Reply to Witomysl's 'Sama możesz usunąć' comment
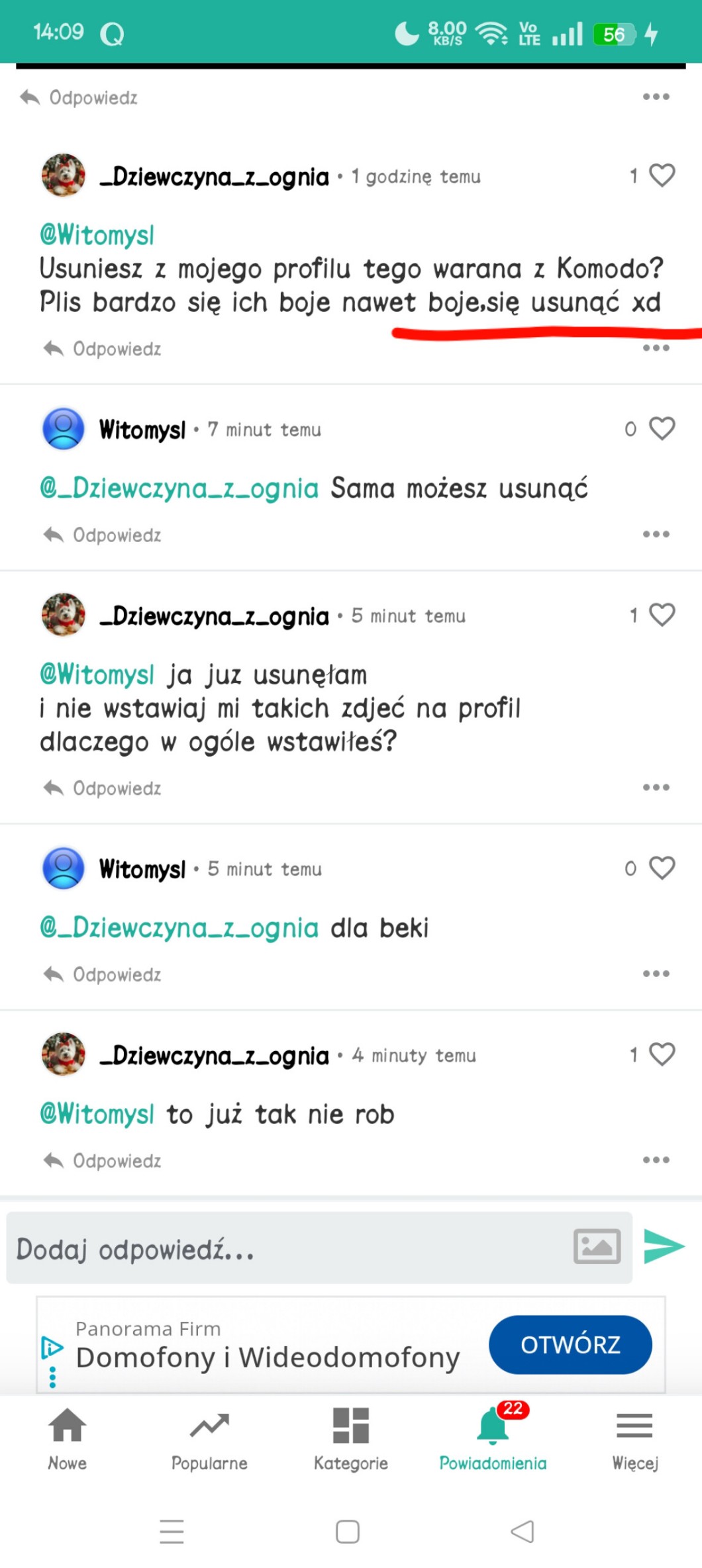Viewport: 702px width, 1568px height. click(x=103, y=535)
